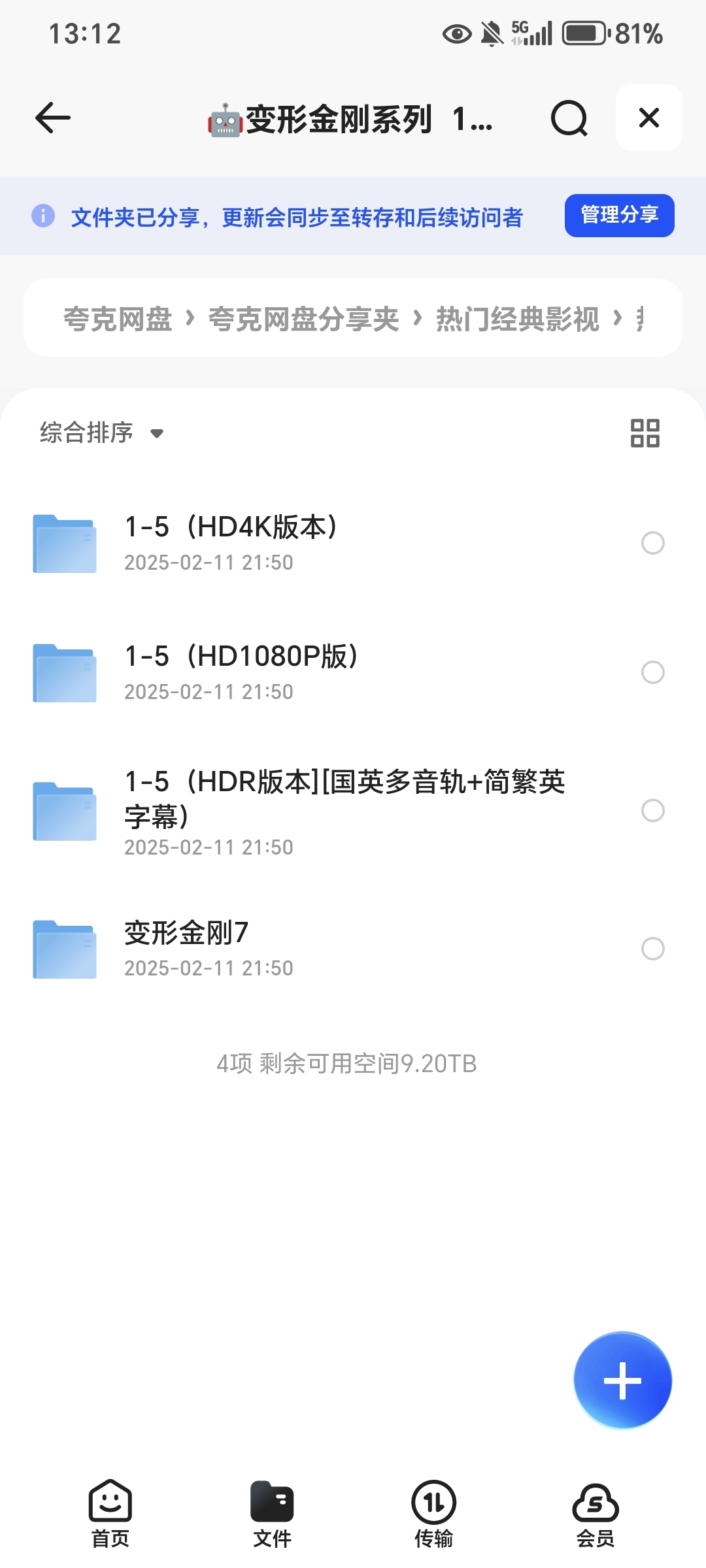Switch to the 首页 tab

(x=110, y=1514)
